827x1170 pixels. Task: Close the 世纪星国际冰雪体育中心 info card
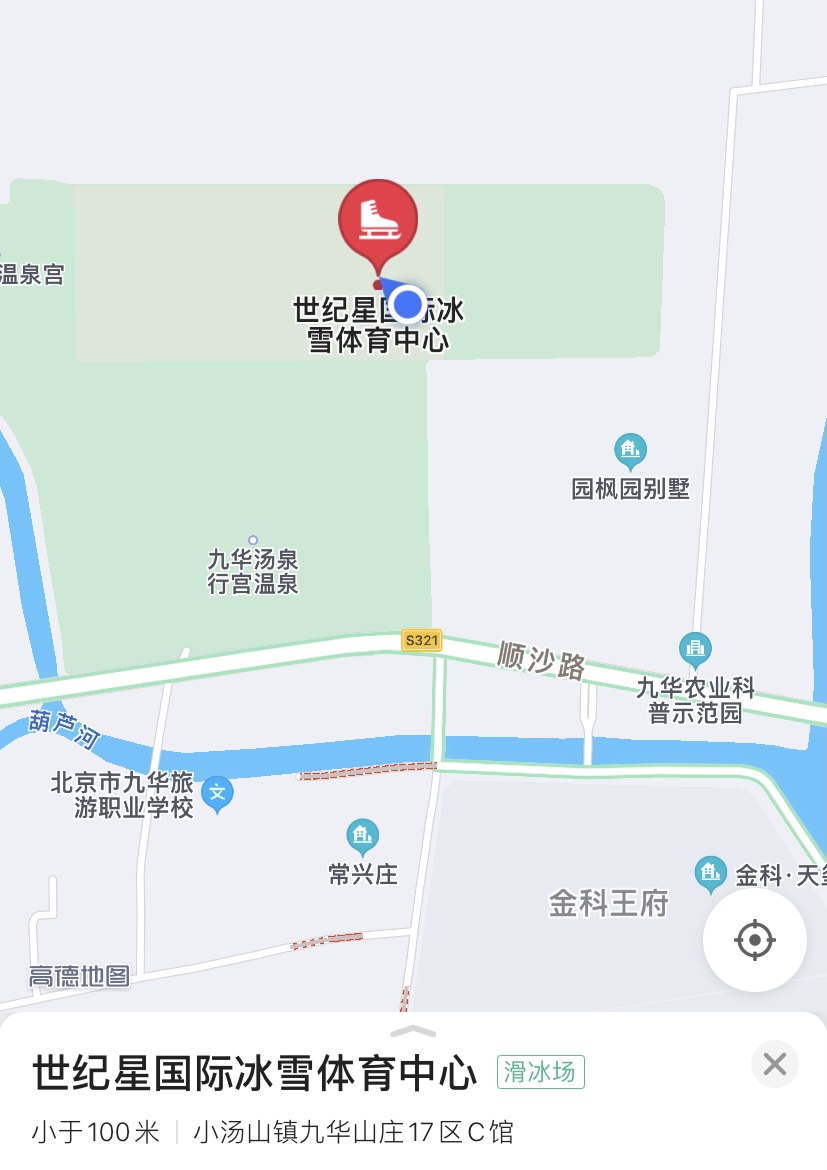pyautogui.click(x=774, y=1064)
